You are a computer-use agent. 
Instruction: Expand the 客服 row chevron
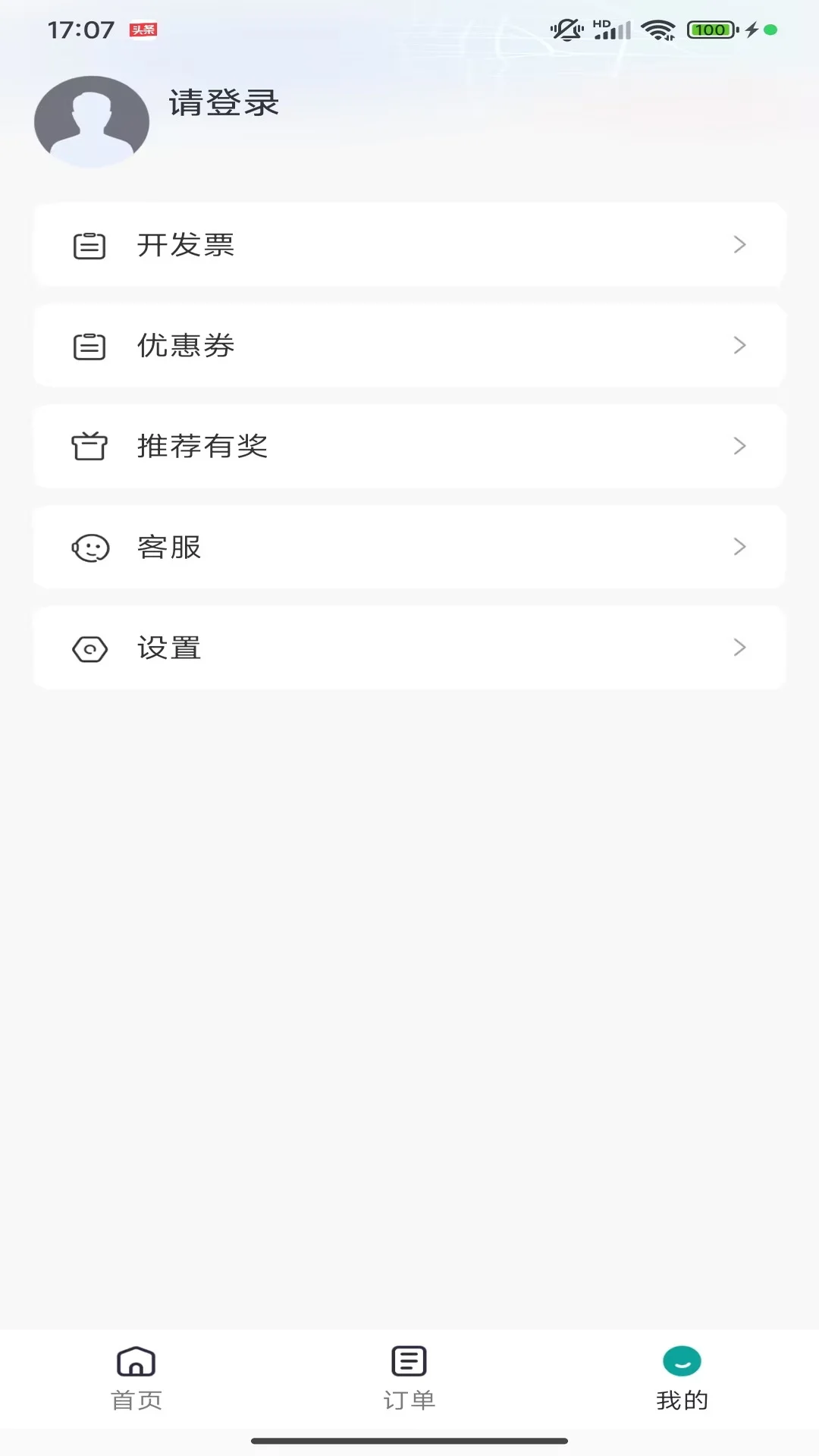click(x=739, y=547)
